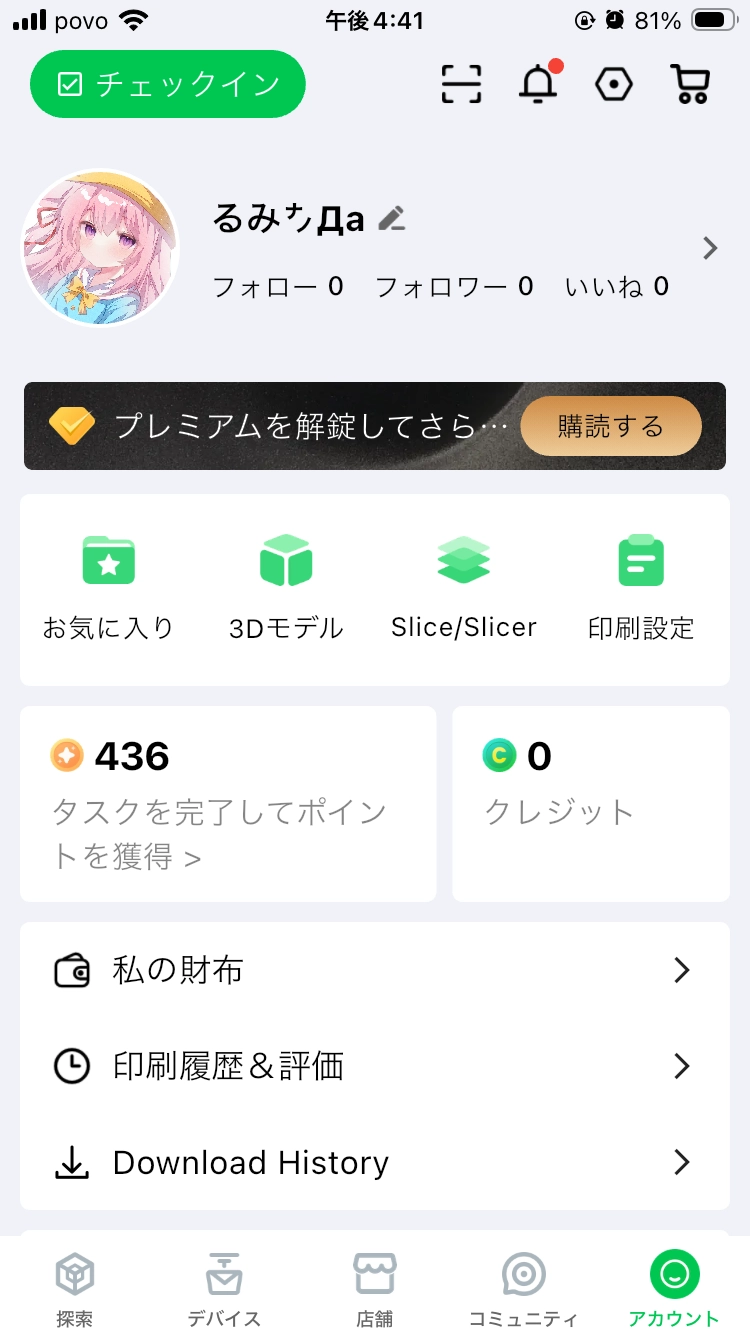Open 3Dモデル section

coord(286,588)
